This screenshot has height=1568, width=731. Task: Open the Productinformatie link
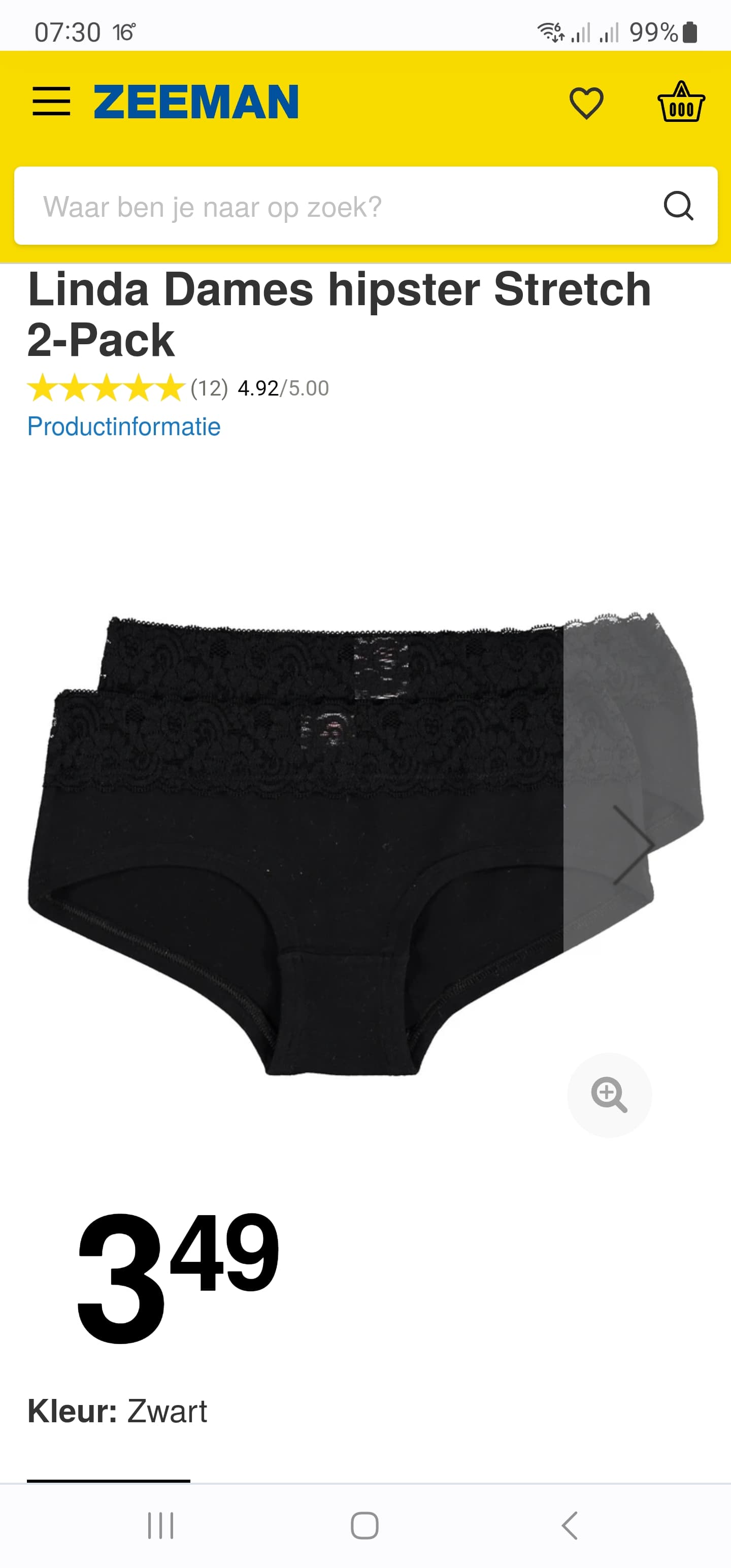[124, 426]
